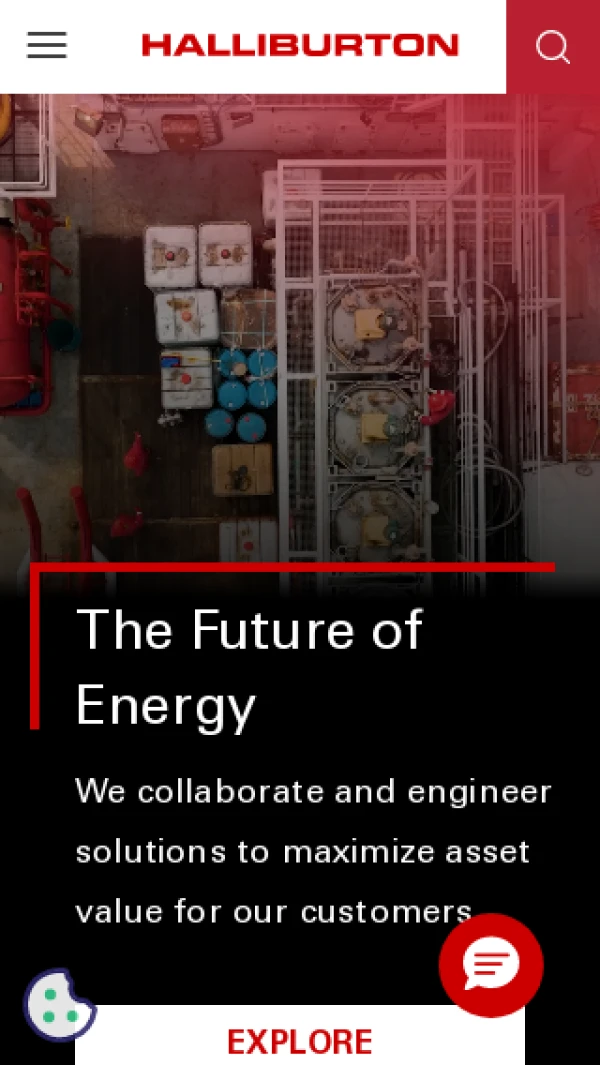Open the chat support bubble
Screen dimensions: 600x1065
491,965
